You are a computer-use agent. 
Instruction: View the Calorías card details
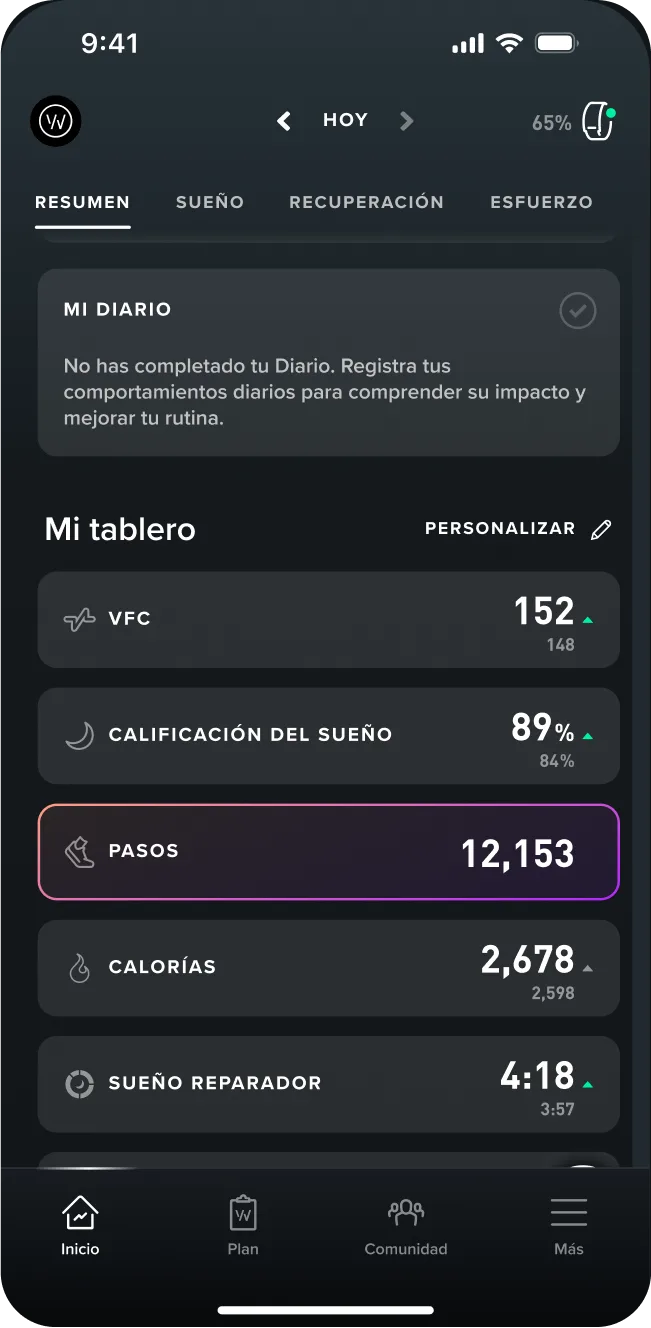[x=328, y=968]
